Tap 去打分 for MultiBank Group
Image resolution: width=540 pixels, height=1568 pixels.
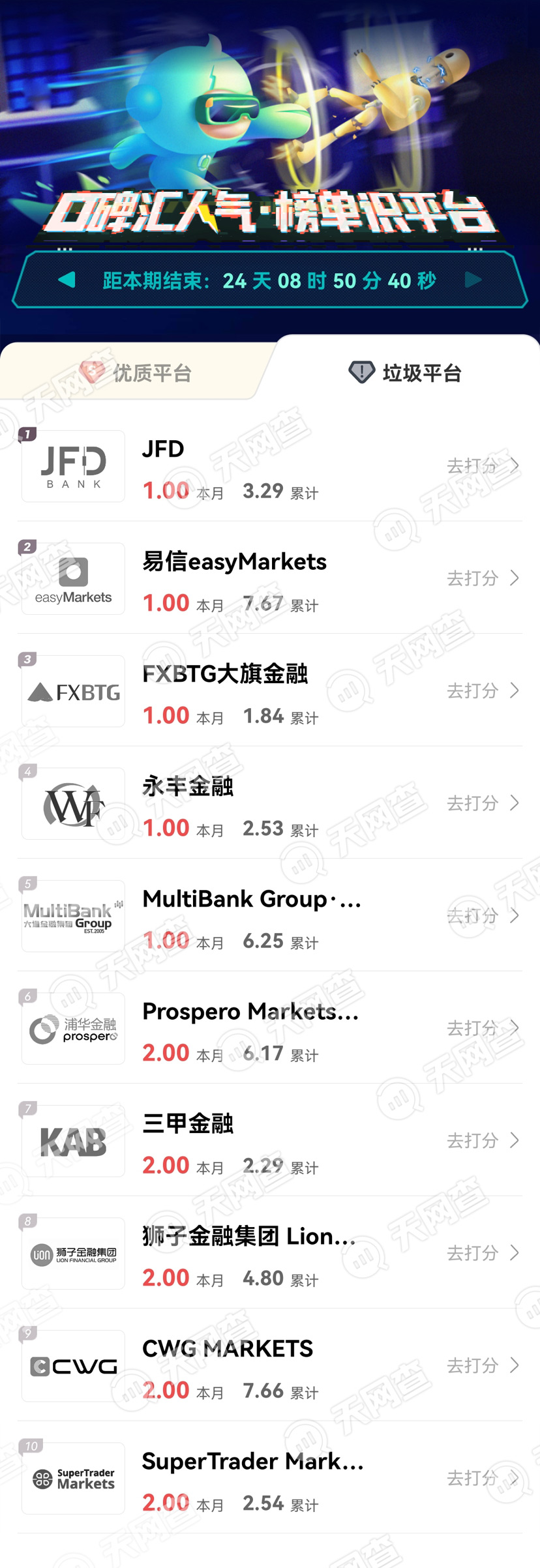tap(483, 915)
